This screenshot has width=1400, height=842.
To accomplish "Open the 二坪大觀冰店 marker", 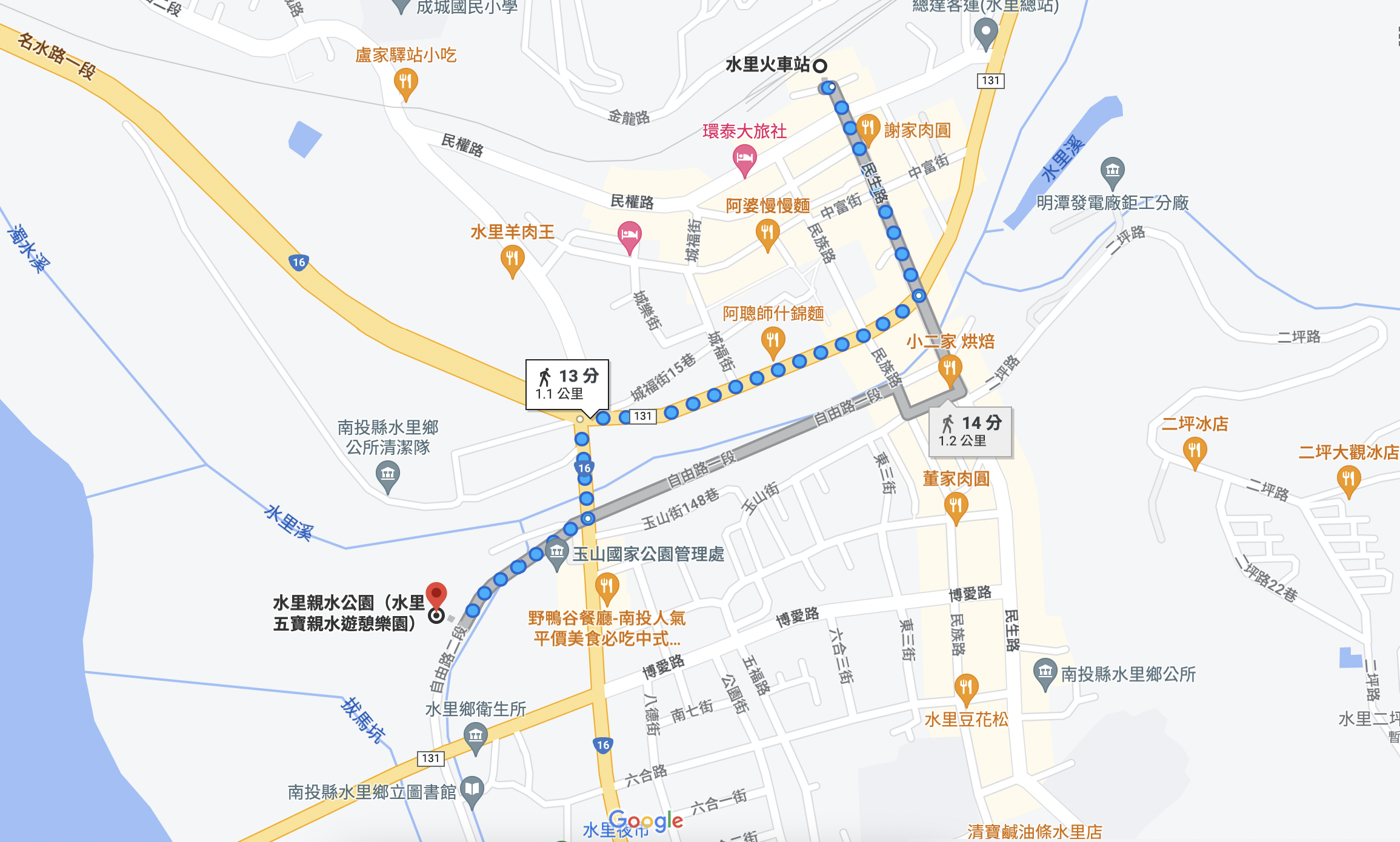I will tap(1348, 480).
